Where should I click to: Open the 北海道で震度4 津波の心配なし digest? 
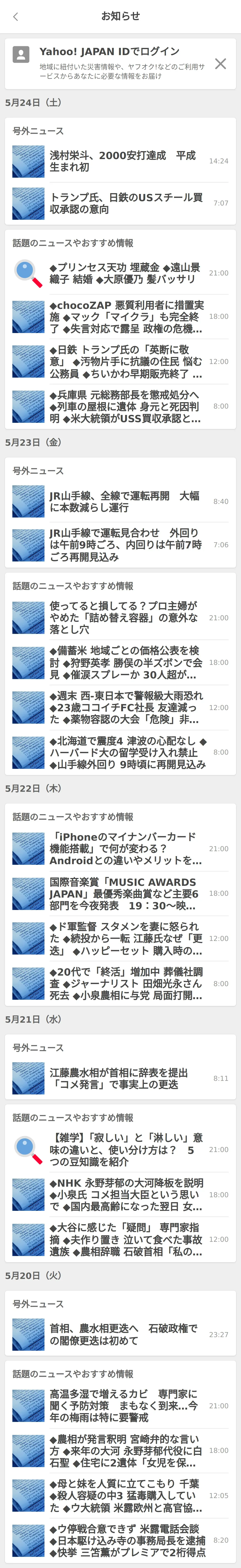(x=121, y=752)
